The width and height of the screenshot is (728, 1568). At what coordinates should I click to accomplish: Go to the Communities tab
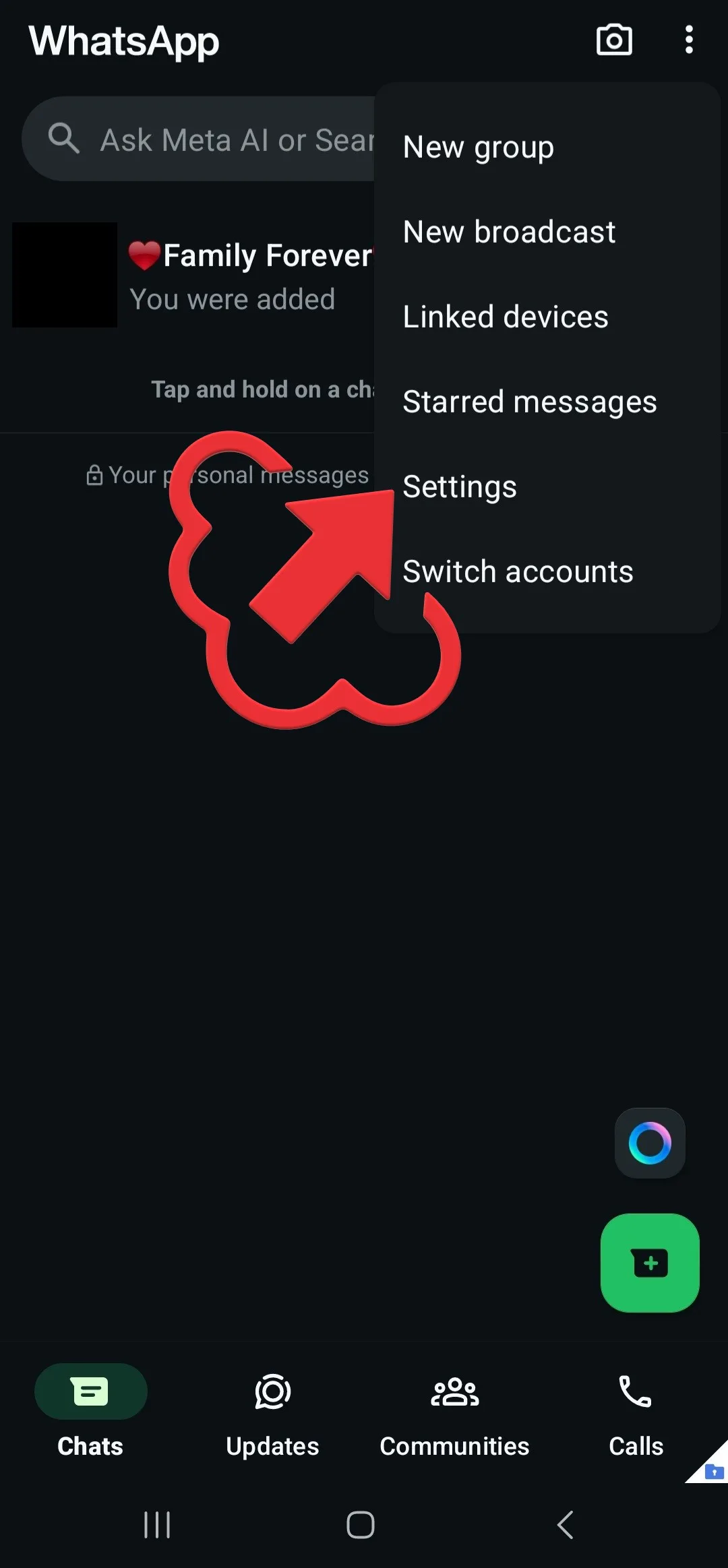pos(454,1408)
